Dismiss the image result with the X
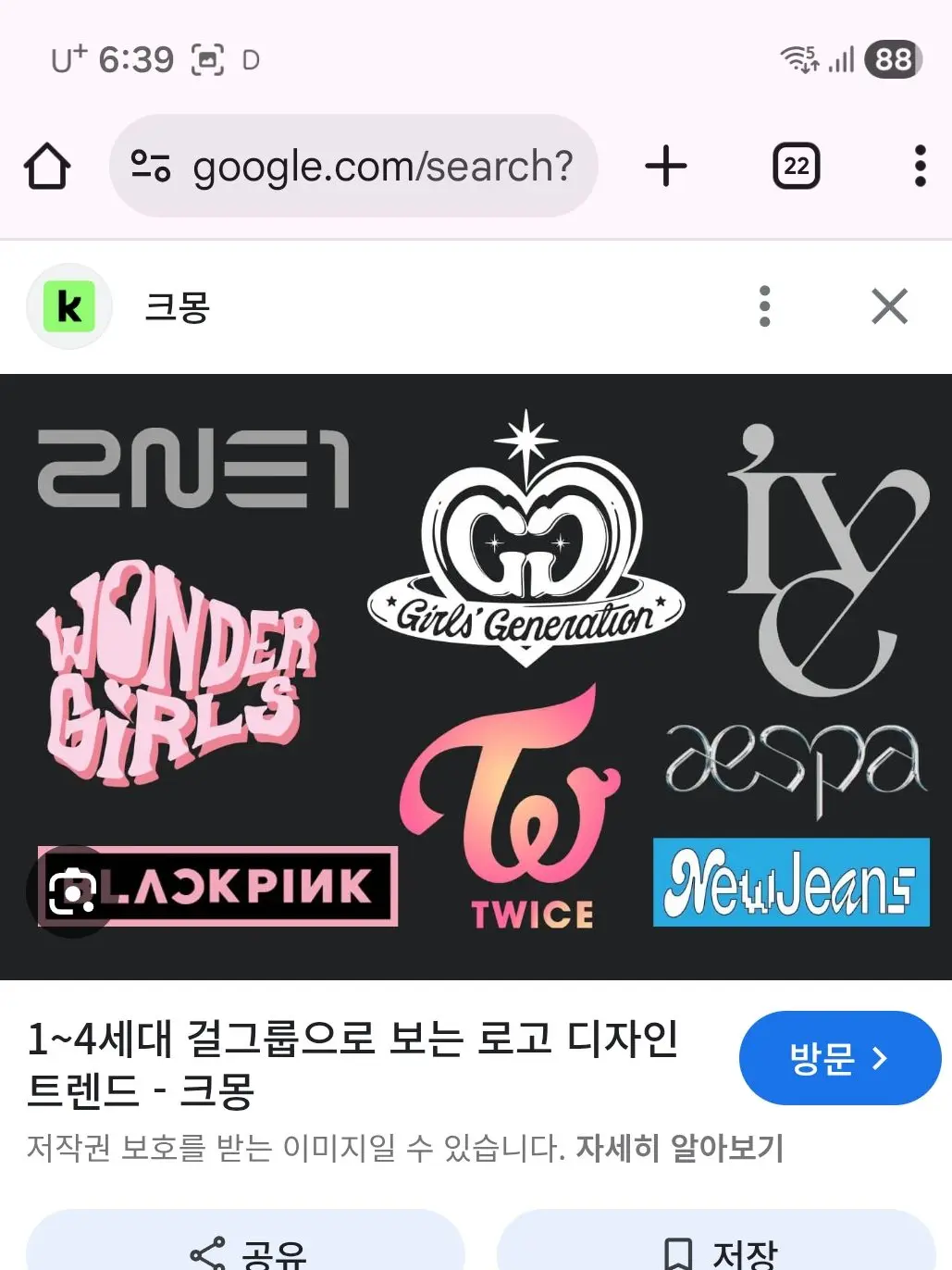This screenshot has height=1270, width=952. (889, 306)
